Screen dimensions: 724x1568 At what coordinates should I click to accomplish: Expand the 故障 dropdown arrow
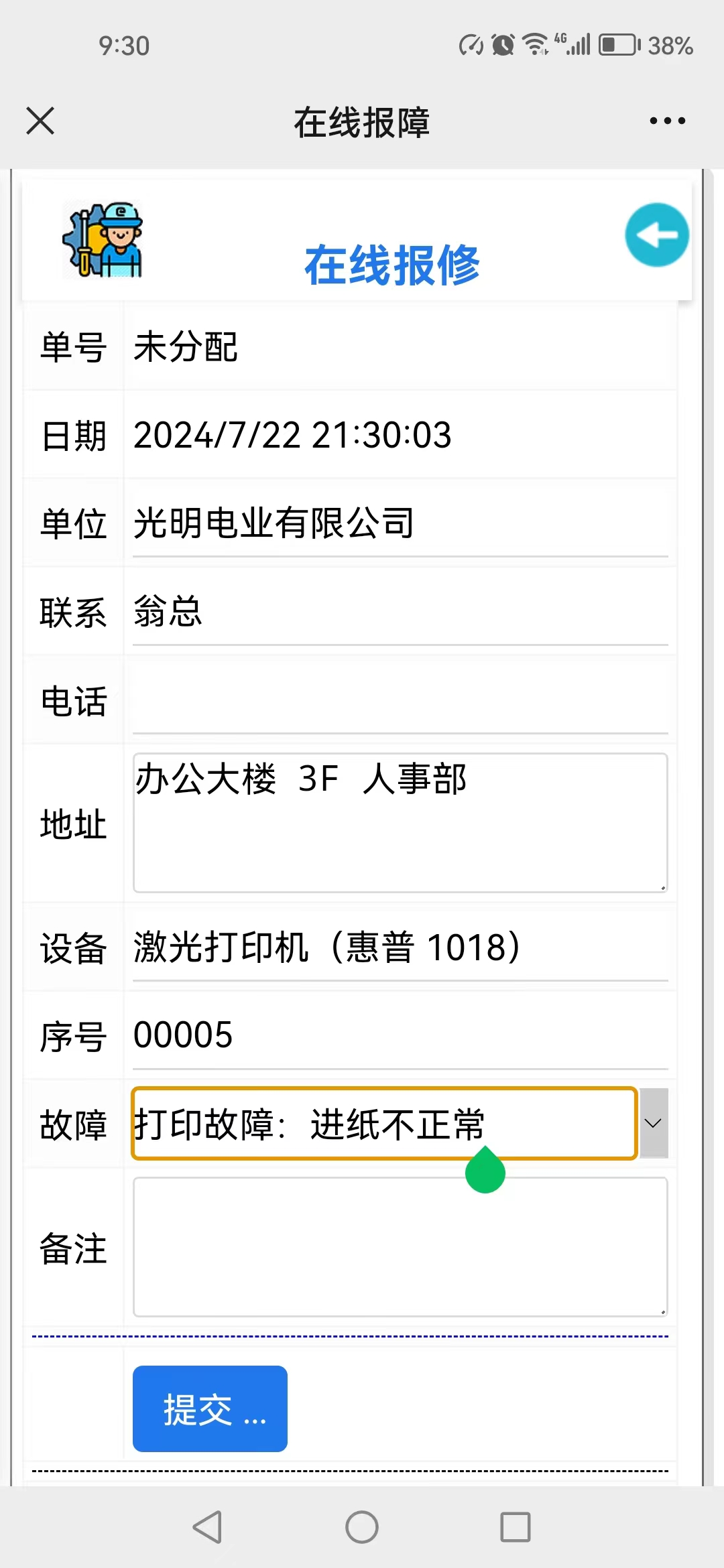(x=654, y=1123)
